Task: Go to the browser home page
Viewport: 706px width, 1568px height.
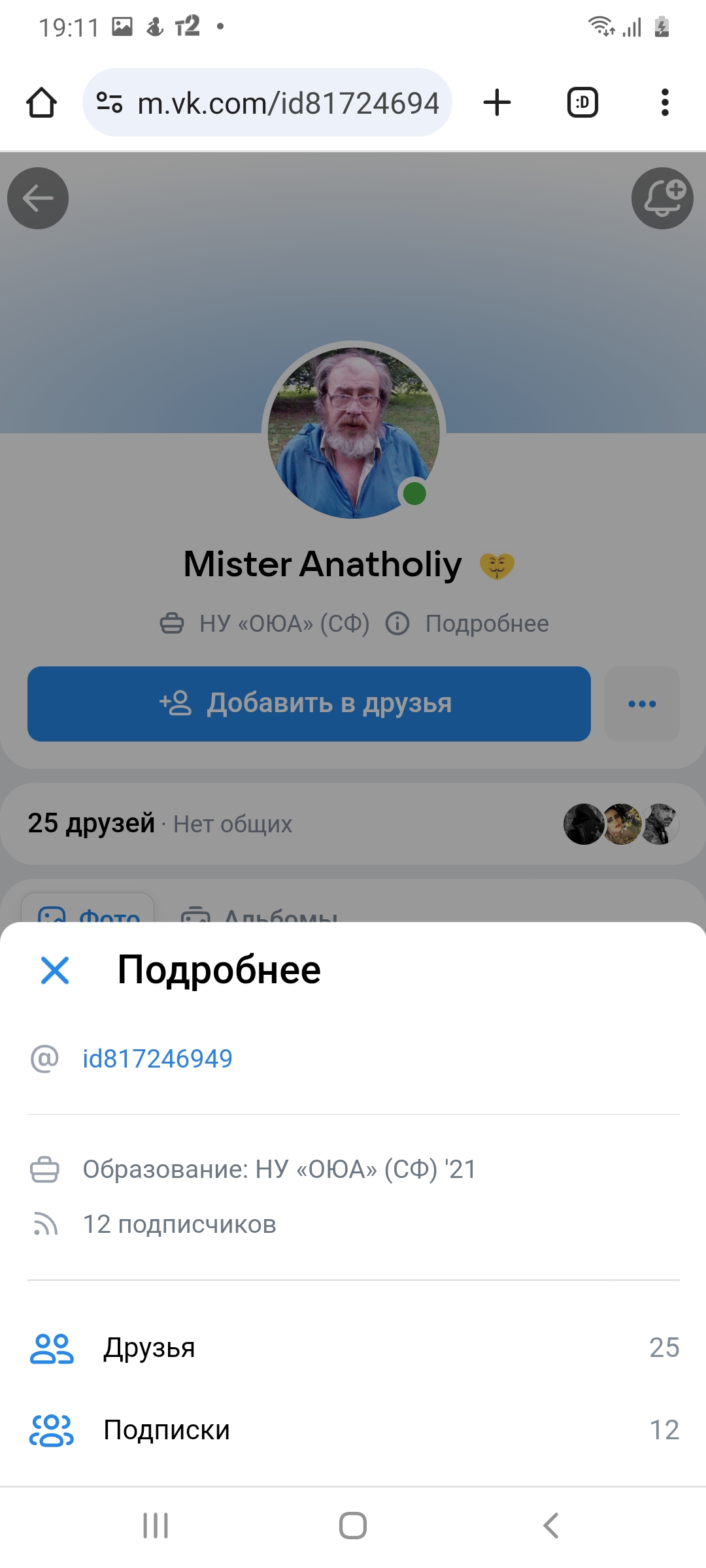Action: 41,103
